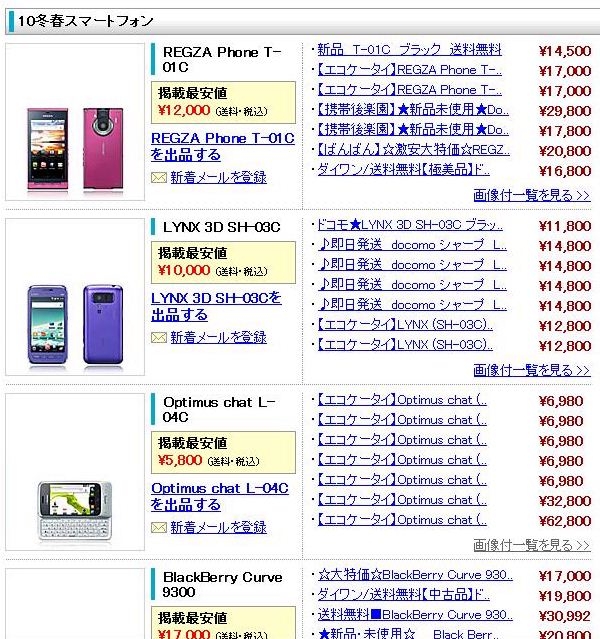The height and width of the screenshot is (639, 600).
Task: Register new arrival mail for LYNX 3D
Action: pyautogui.click(x=217, y=337)
